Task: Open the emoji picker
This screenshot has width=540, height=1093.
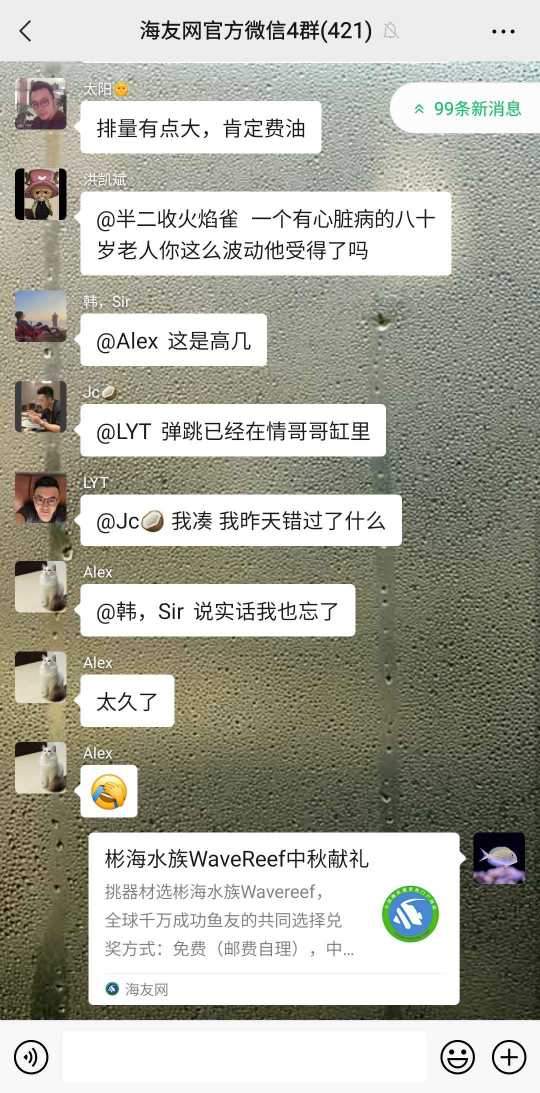Action: [458, 1057]
